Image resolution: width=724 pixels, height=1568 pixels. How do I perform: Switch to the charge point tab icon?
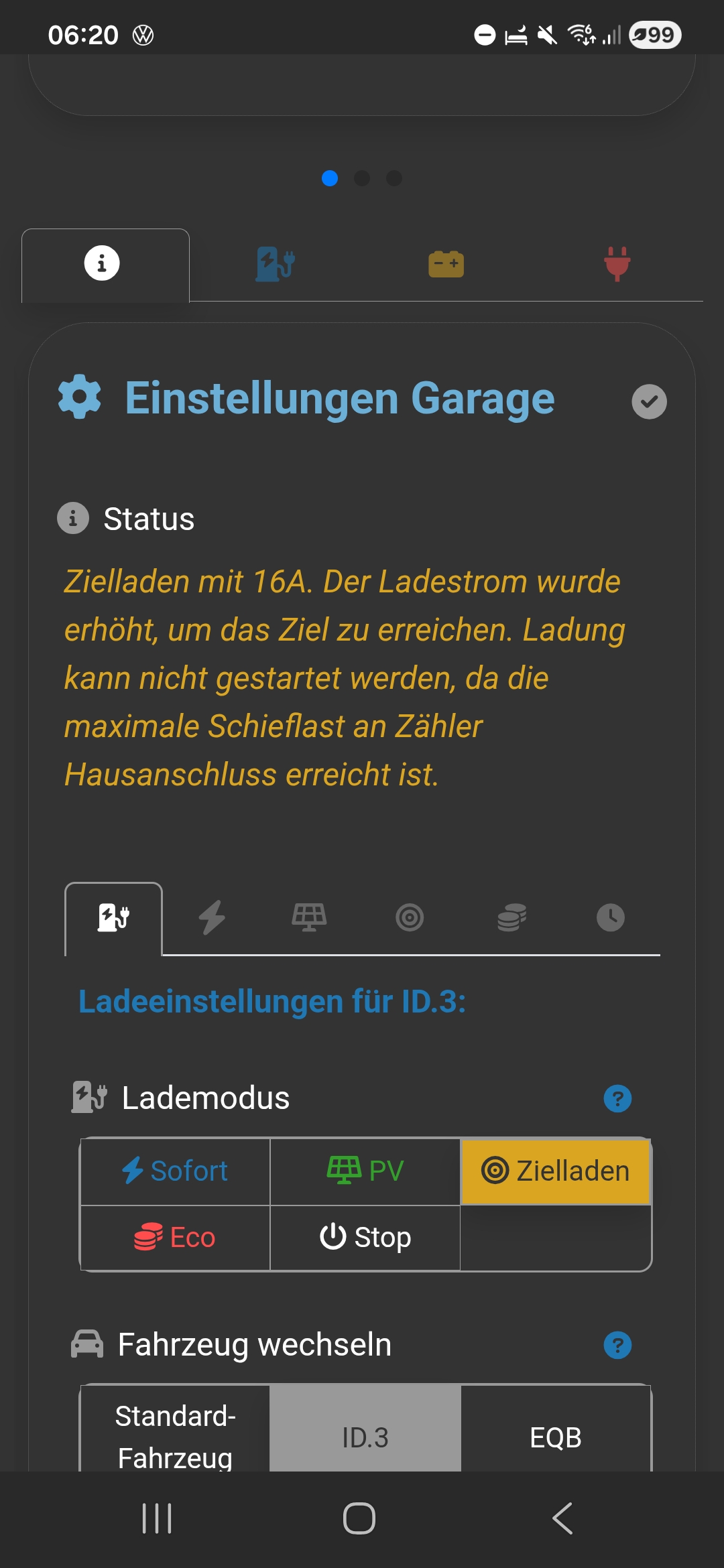pos(275,264)
